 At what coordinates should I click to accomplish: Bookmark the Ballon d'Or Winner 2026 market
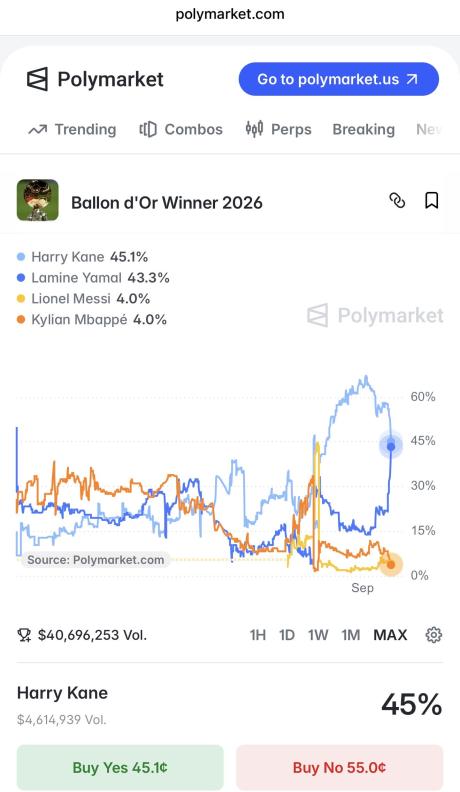[x=431, y=201]
